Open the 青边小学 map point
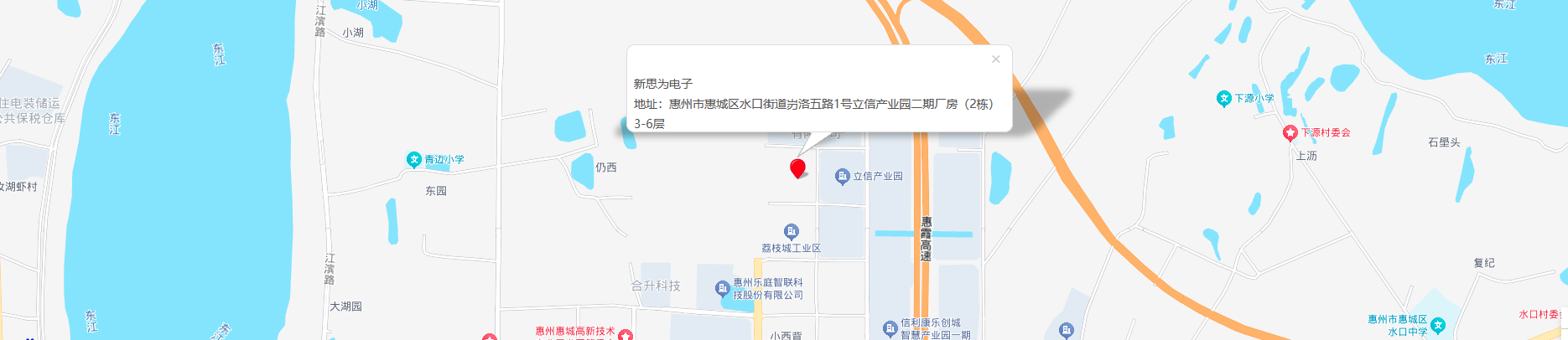 pyautogui.click(x=413, y=159)
